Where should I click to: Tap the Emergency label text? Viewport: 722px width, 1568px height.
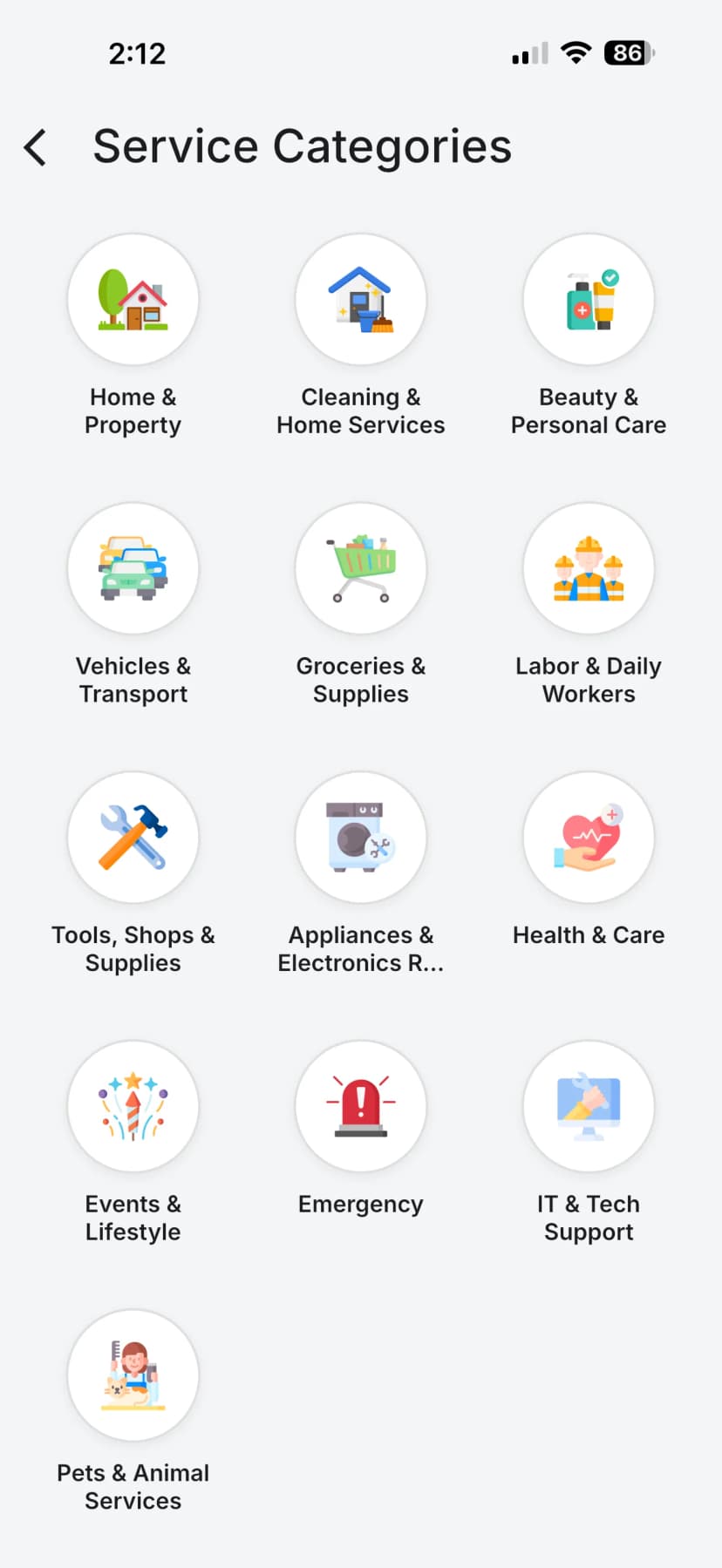pos(360,1204)
